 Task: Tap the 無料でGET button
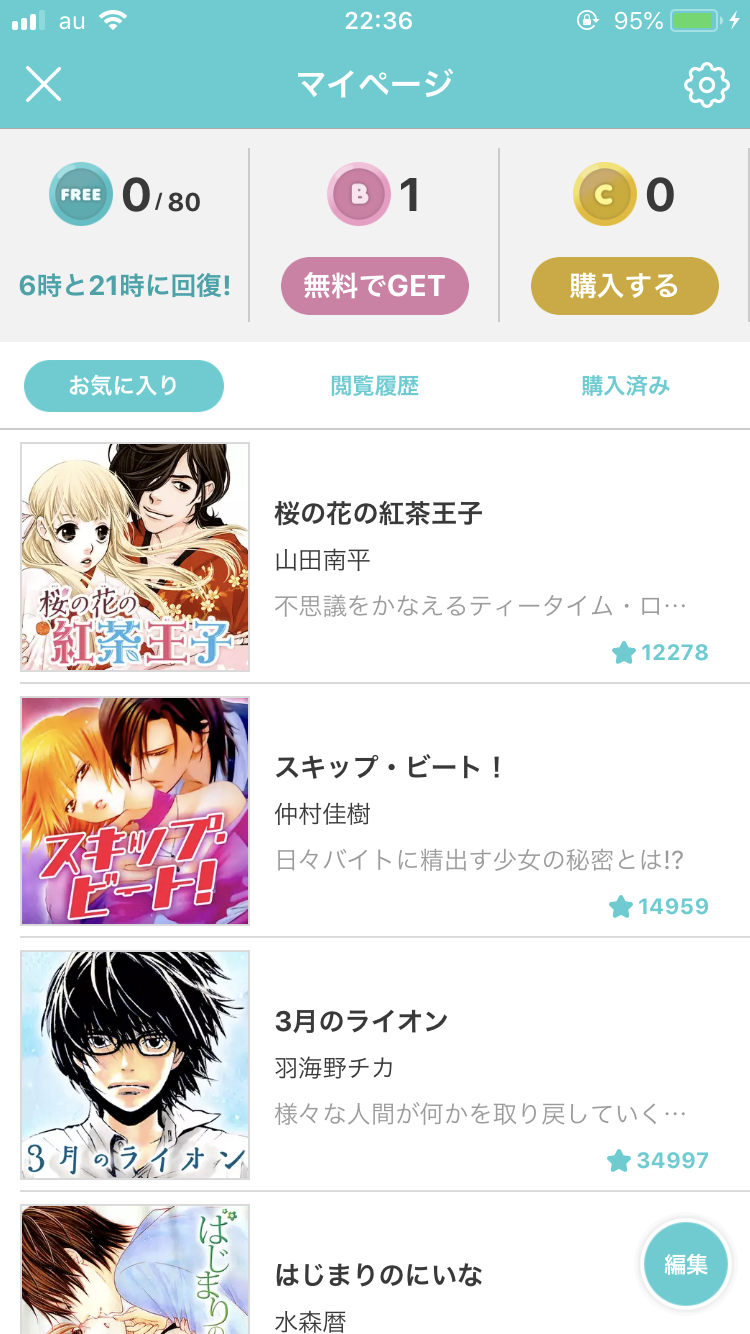pyautogui.click(x=374, y=286)
